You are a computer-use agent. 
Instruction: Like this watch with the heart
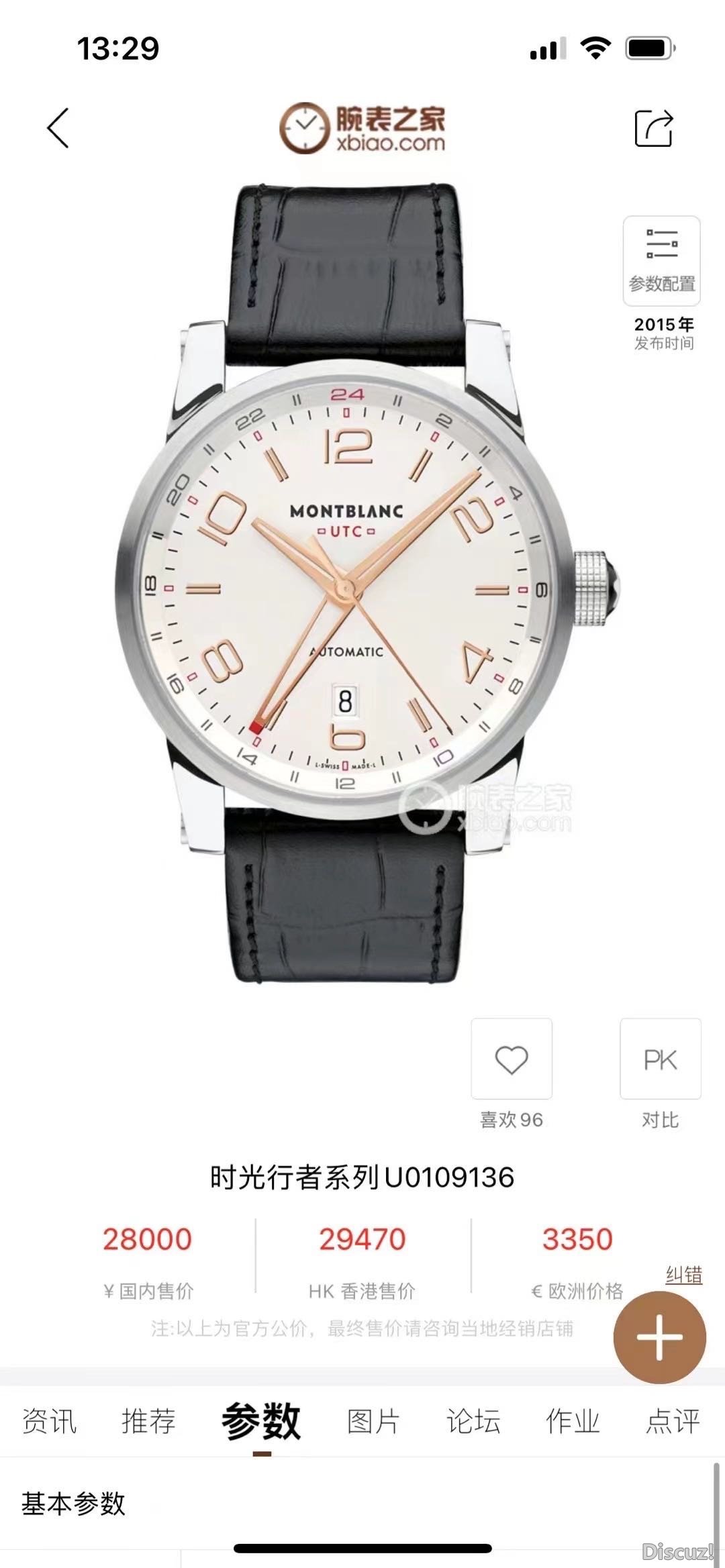click(x=512, y=1059)
